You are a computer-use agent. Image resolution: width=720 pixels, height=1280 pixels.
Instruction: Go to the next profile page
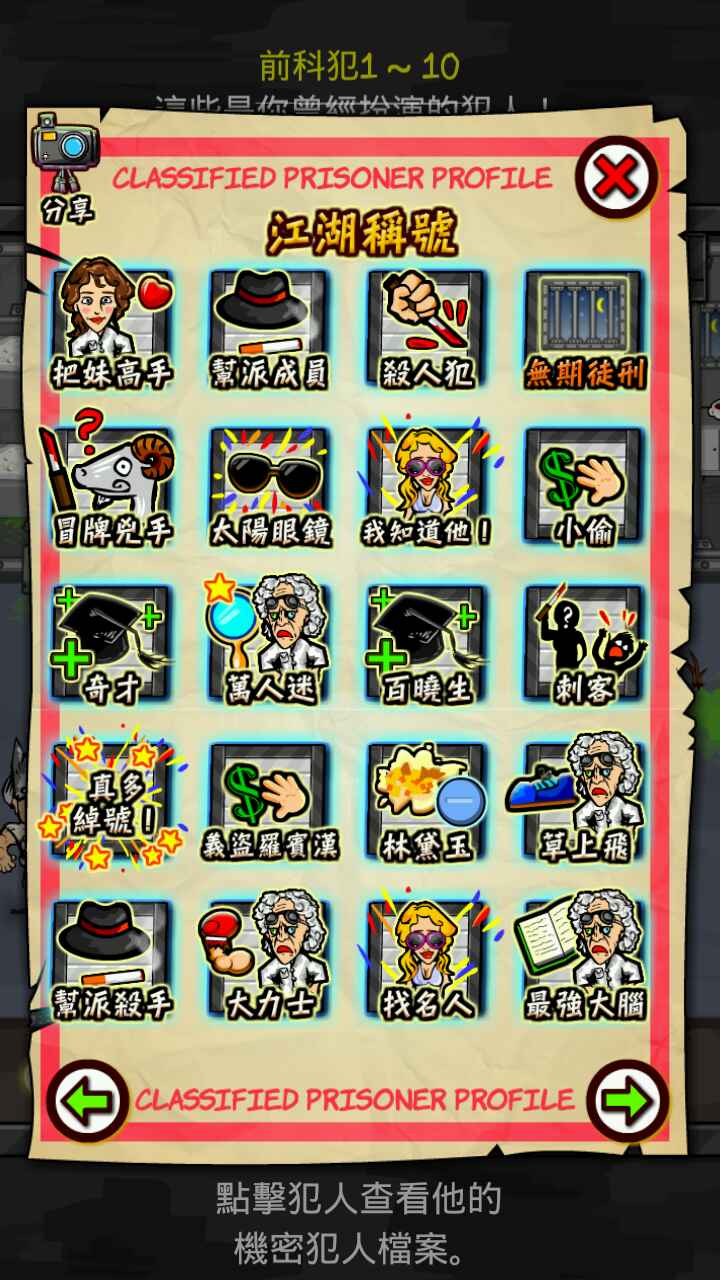click(627, 1101)
